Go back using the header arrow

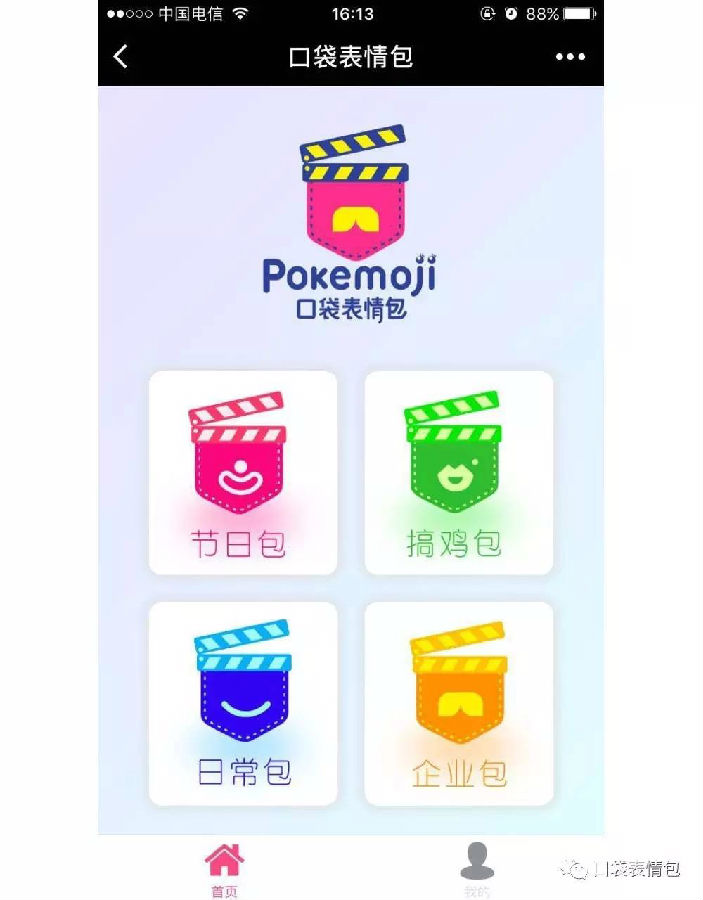pyautogui.click(x=121, y=57)
